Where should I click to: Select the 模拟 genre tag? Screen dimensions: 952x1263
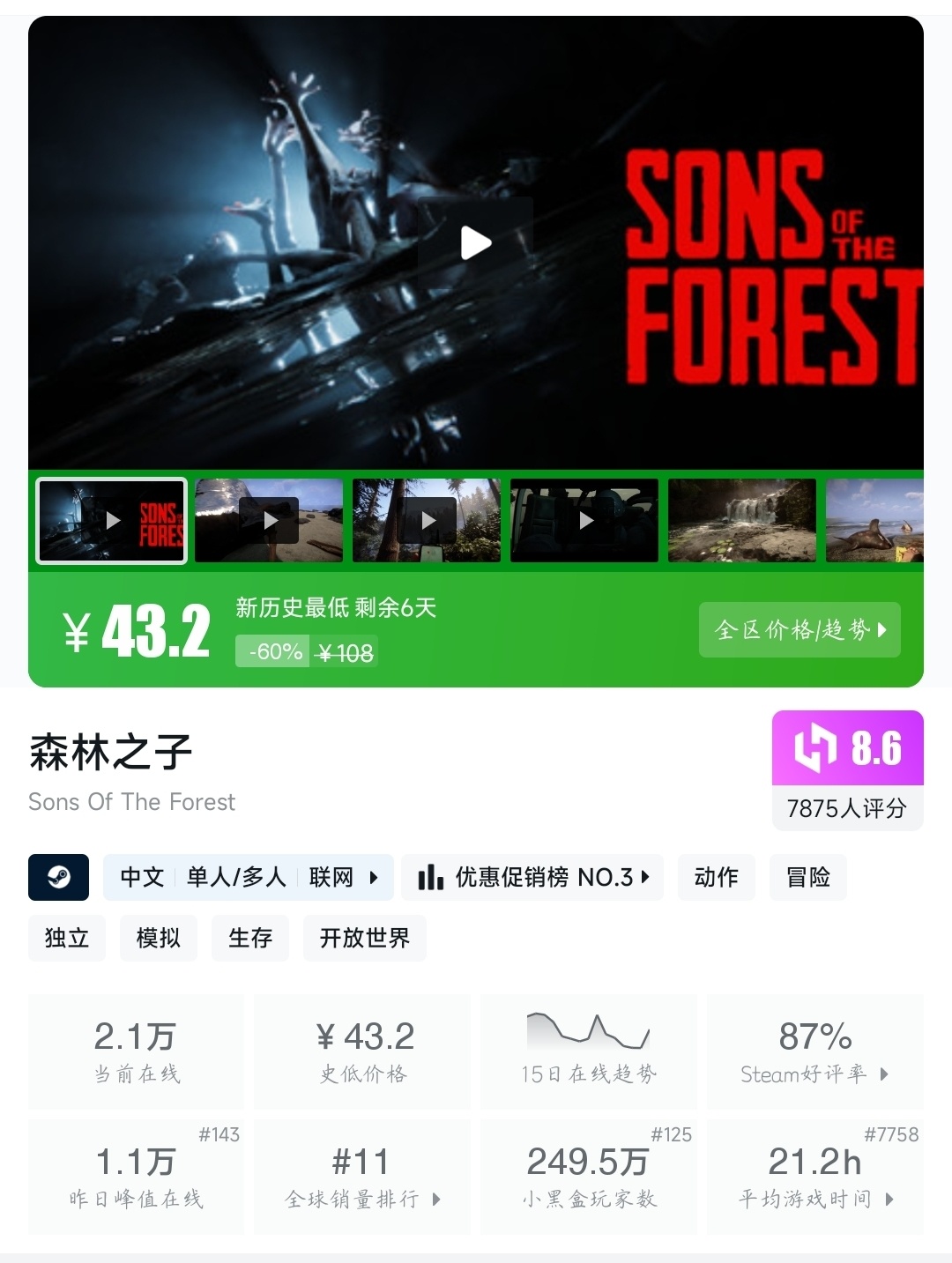[159, 938]
